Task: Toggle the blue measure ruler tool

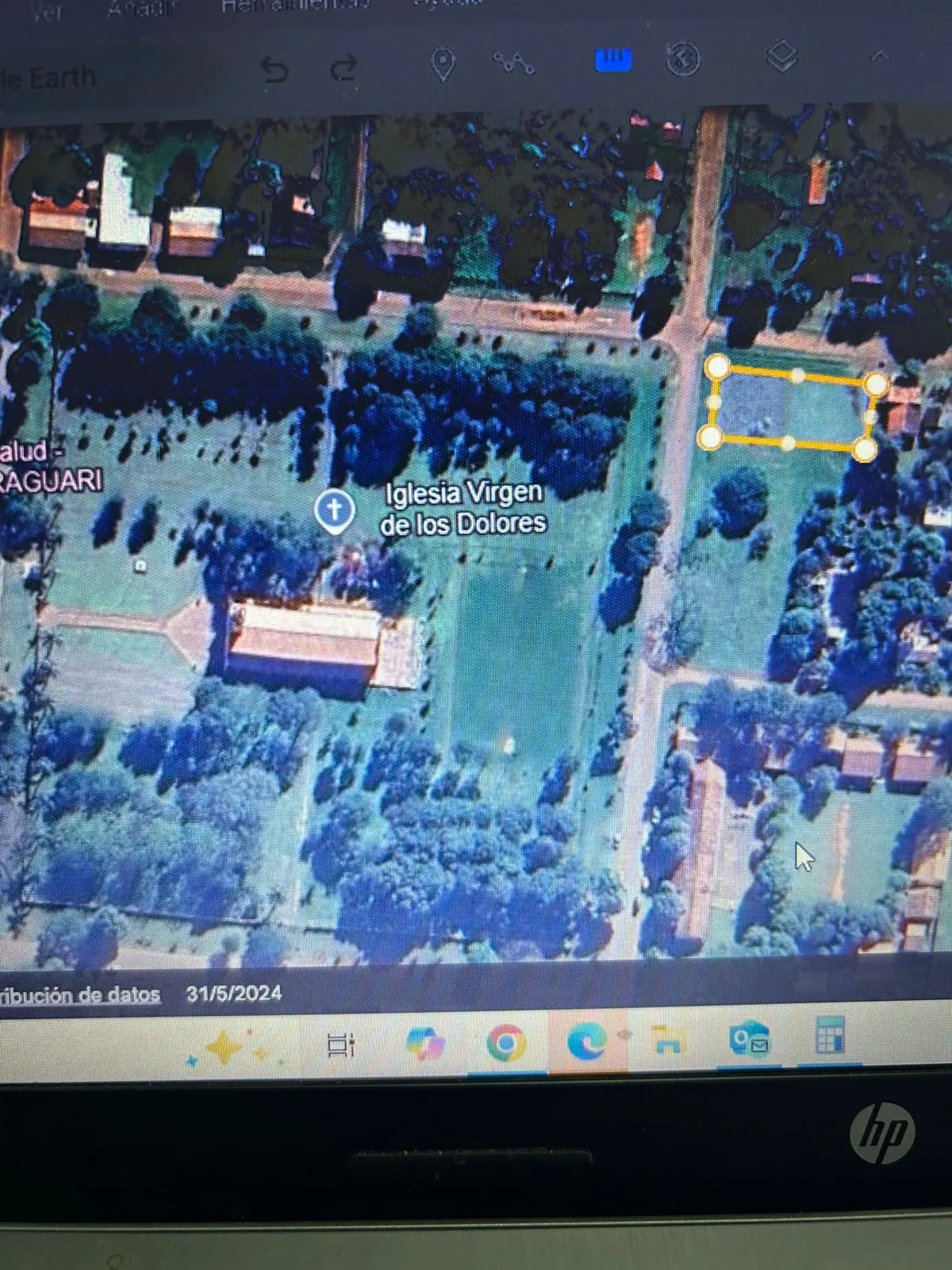Action: (x=612, y=60)
